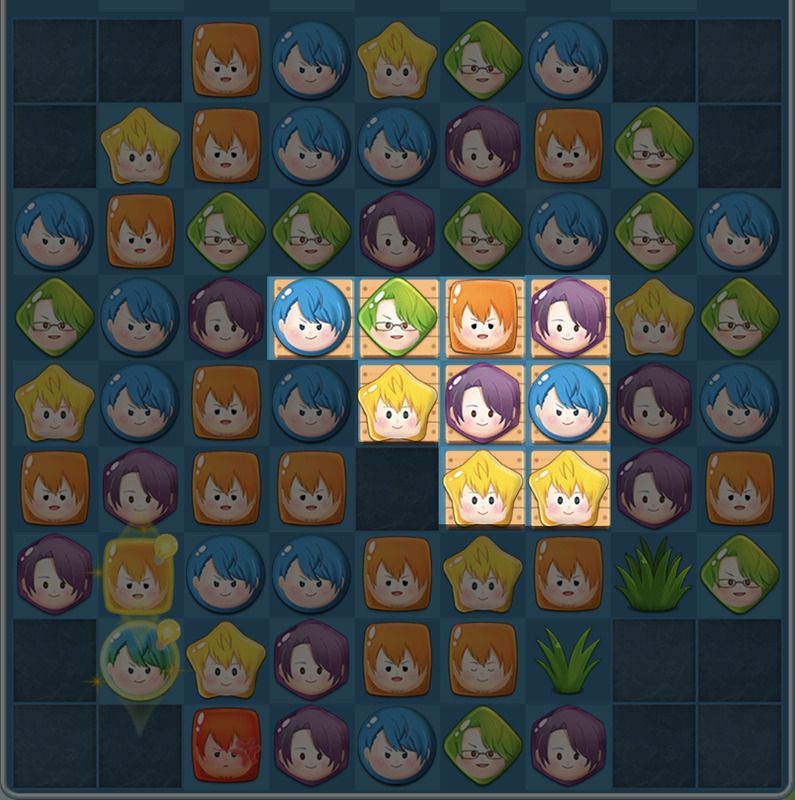Tap the orange square tile on wooden backing
Screen dimensions: 795x800
[483, 318]
